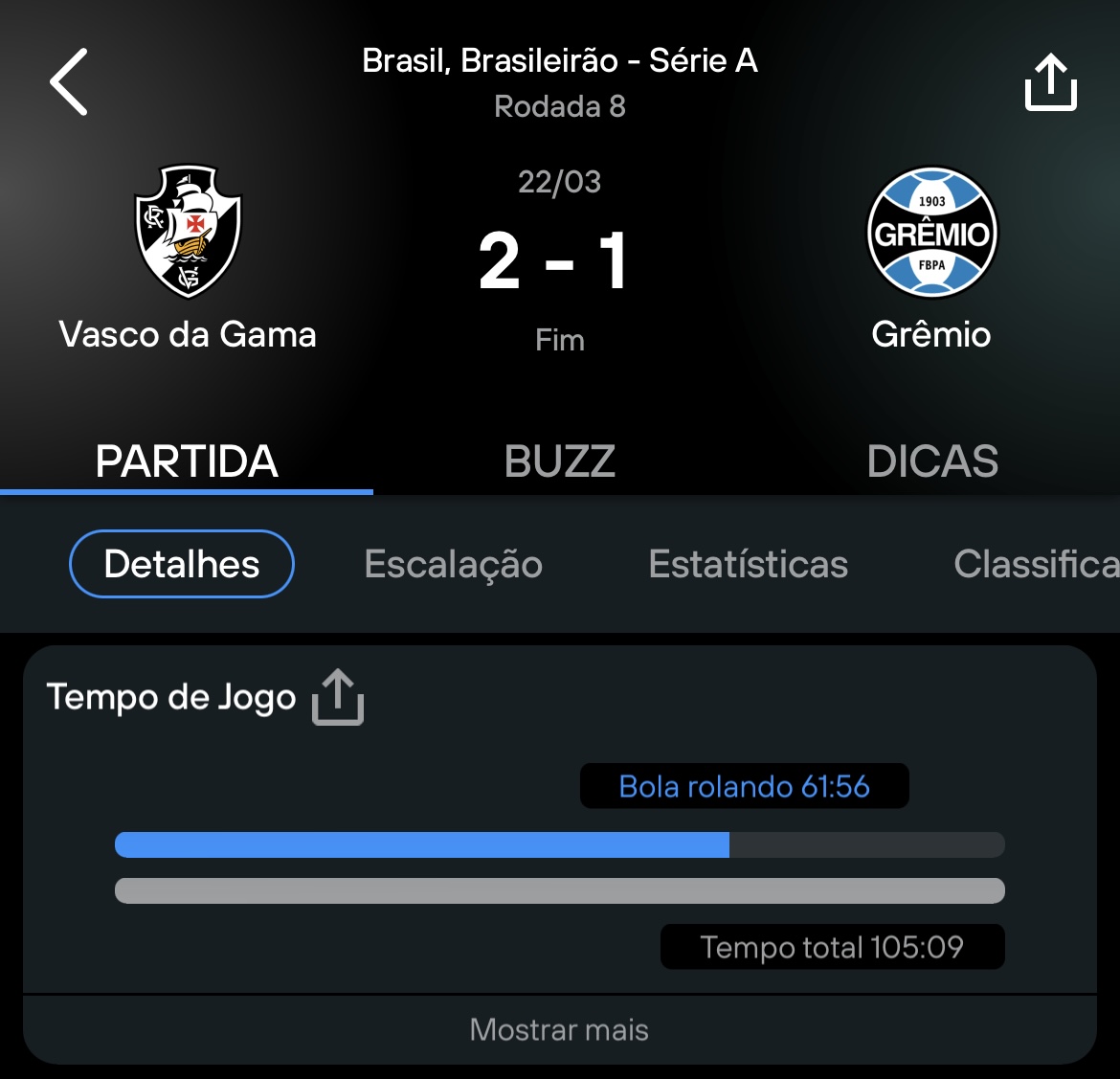
Task: View the Estatísticas section
Action: pyautogui.click(x=749, y=564)
